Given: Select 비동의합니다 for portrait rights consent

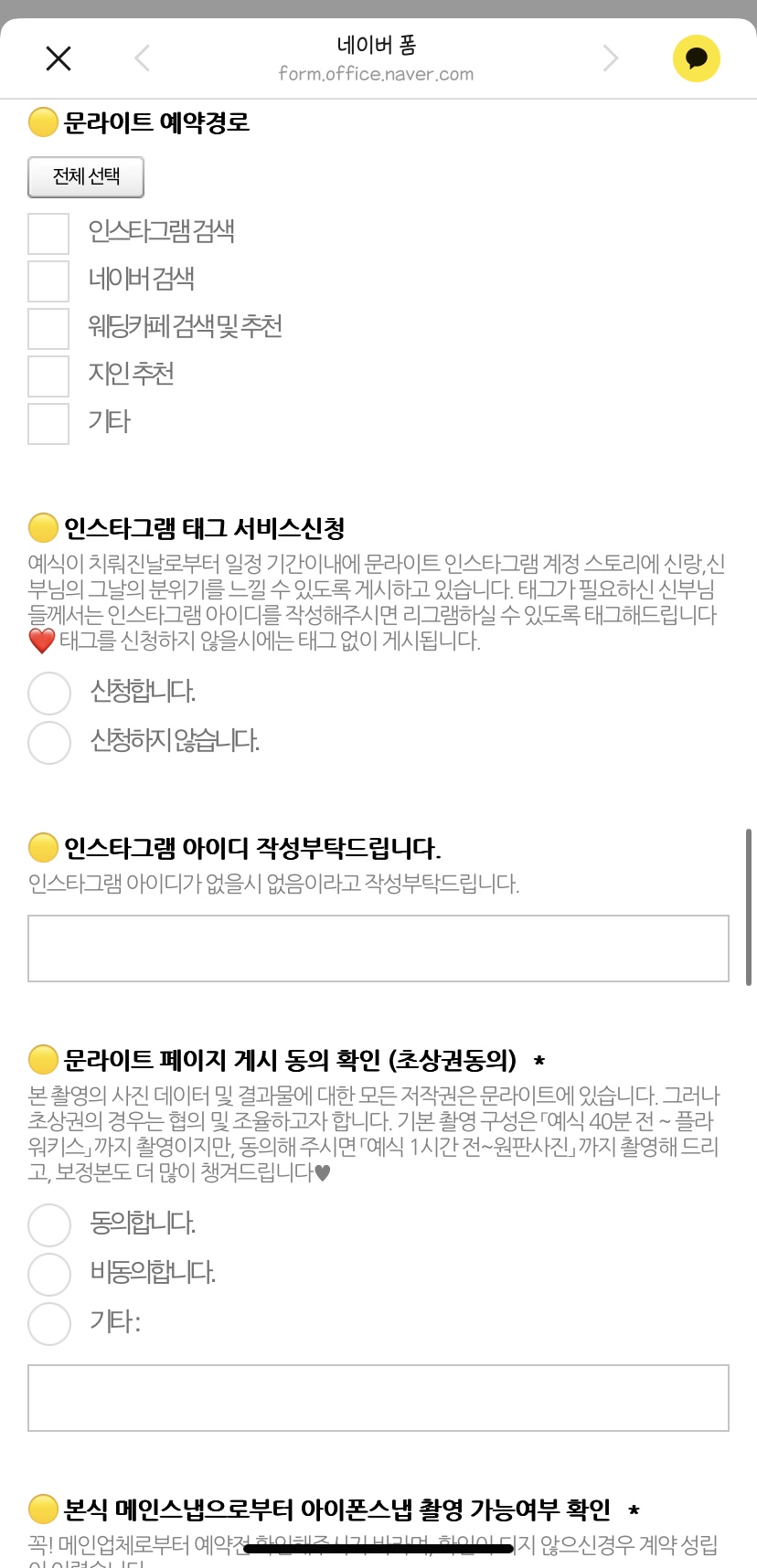Looking at the screenshot, I should click(x=49, y=1275).
